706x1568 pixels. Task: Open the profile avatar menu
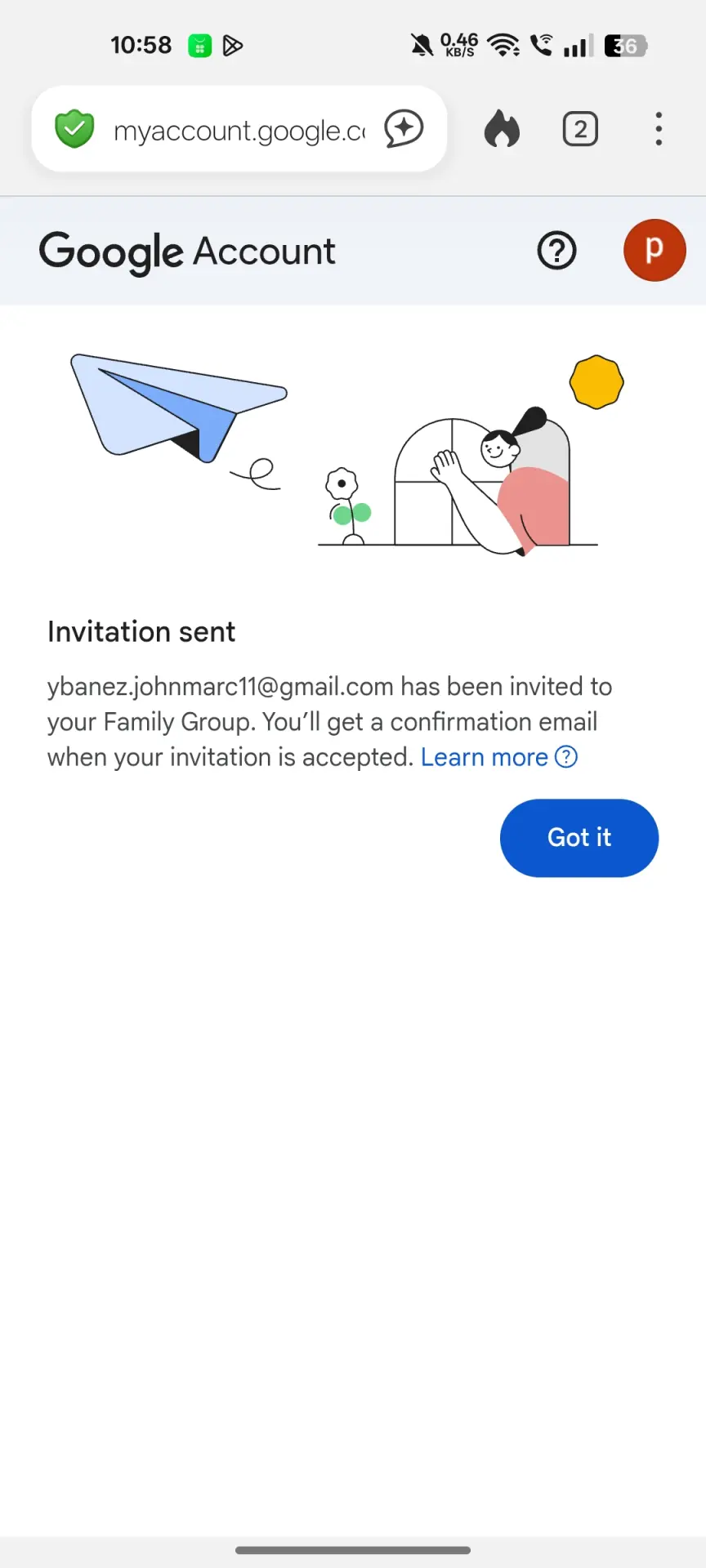pos(655,251)
